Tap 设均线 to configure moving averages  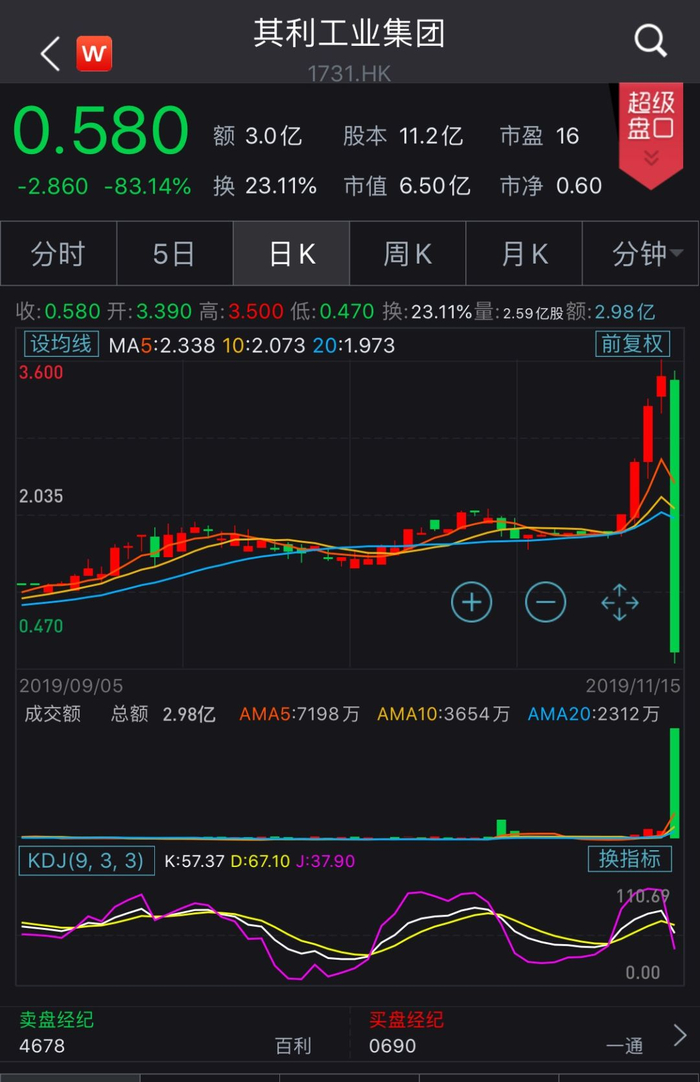click(x=62, y=345)
